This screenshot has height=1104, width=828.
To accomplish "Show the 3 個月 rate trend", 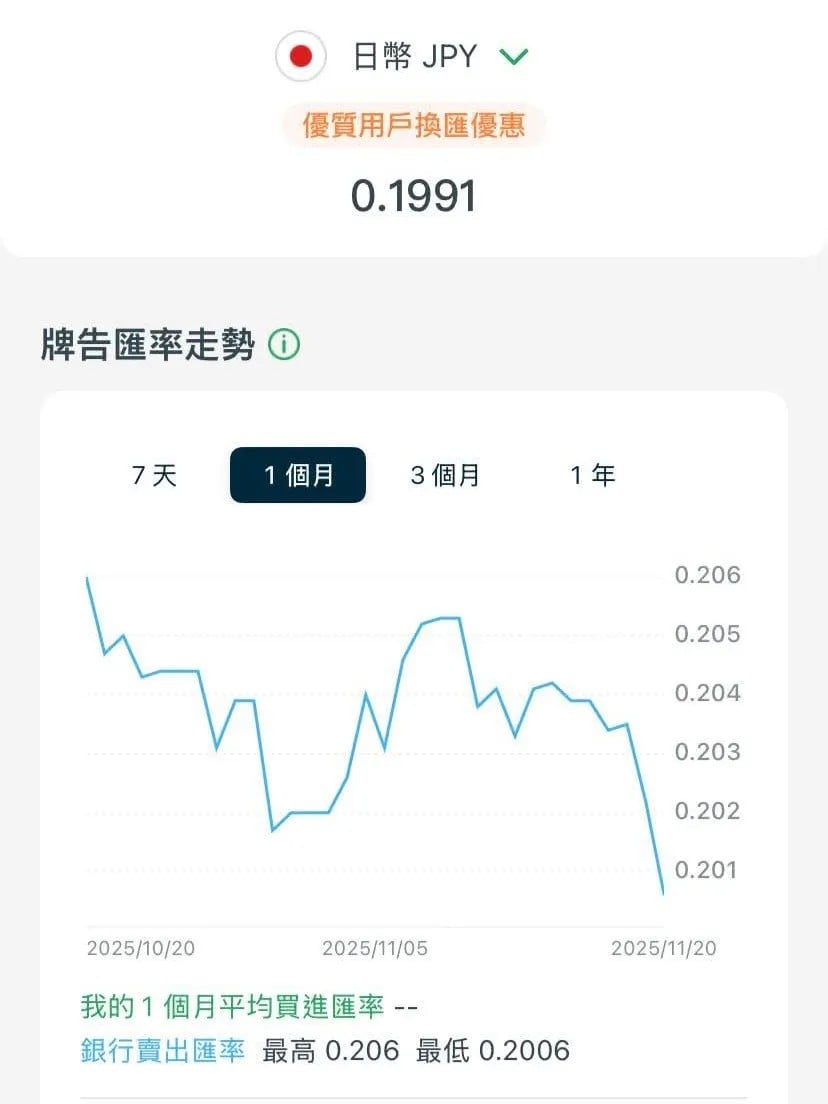I will pyautogui.click(x=445, y=475).
